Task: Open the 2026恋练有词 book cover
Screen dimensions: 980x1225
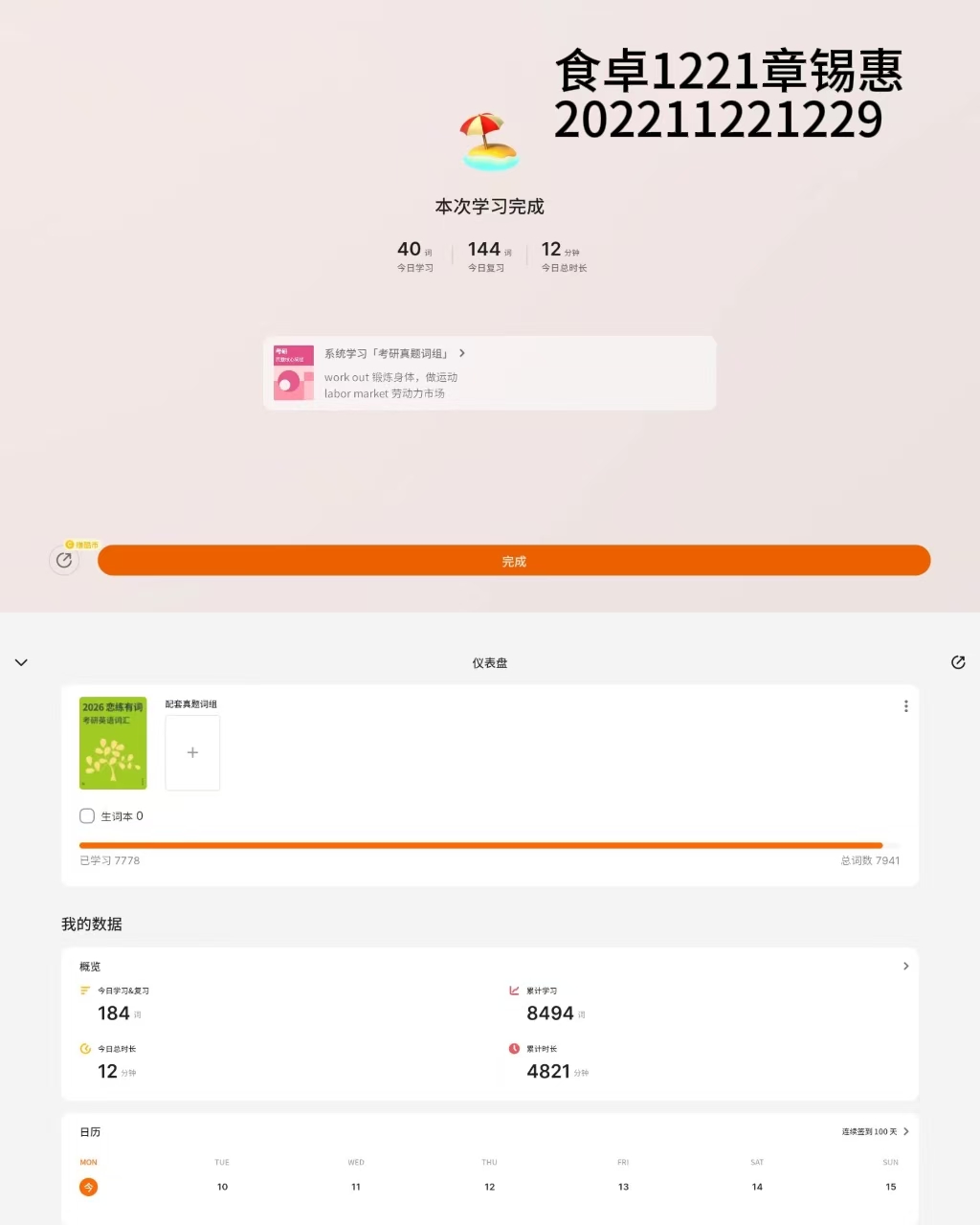Action: 113,743
